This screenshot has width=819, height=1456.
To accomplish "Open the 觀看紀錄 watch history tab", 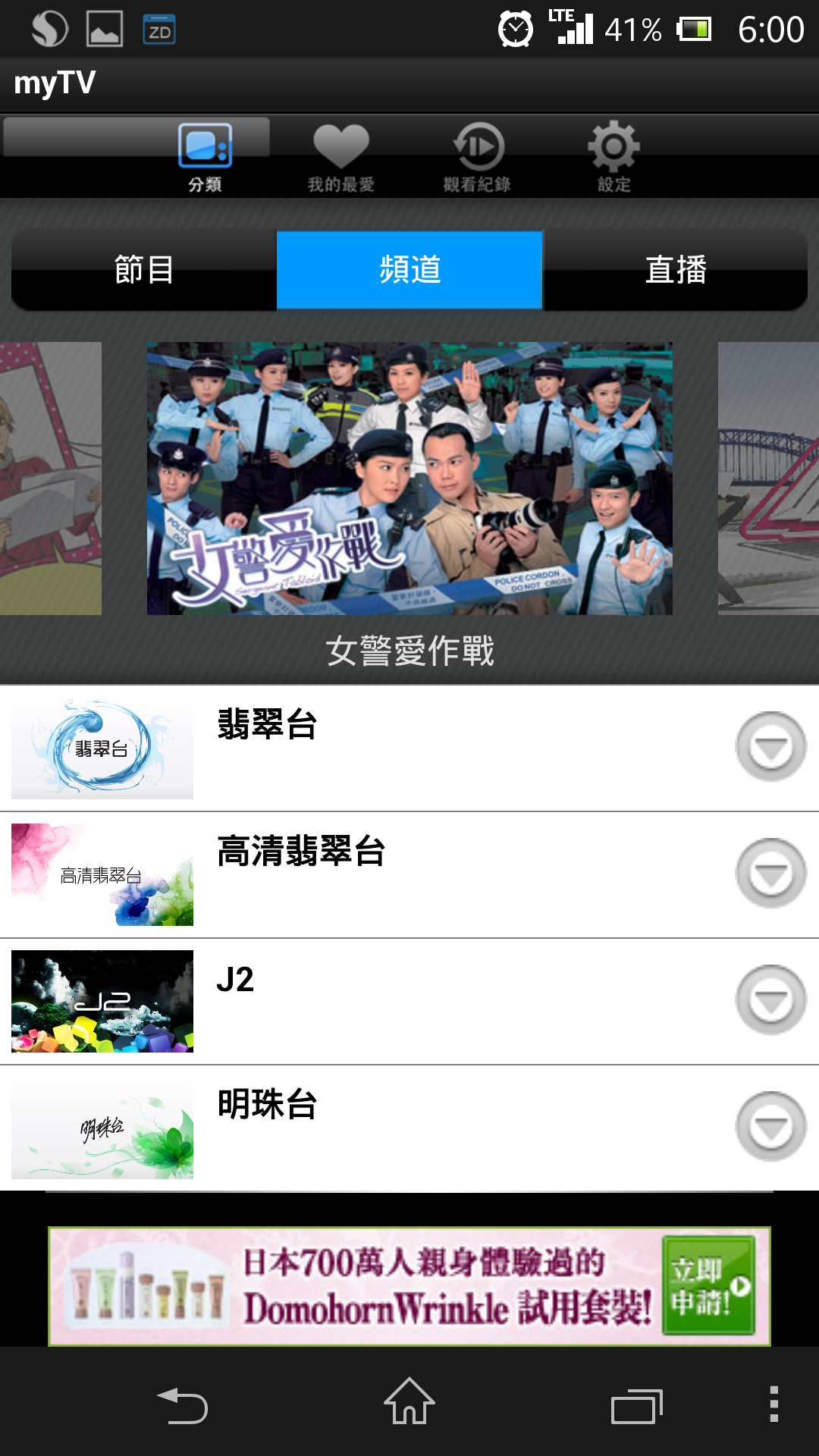I will click(x=478, y=157).
